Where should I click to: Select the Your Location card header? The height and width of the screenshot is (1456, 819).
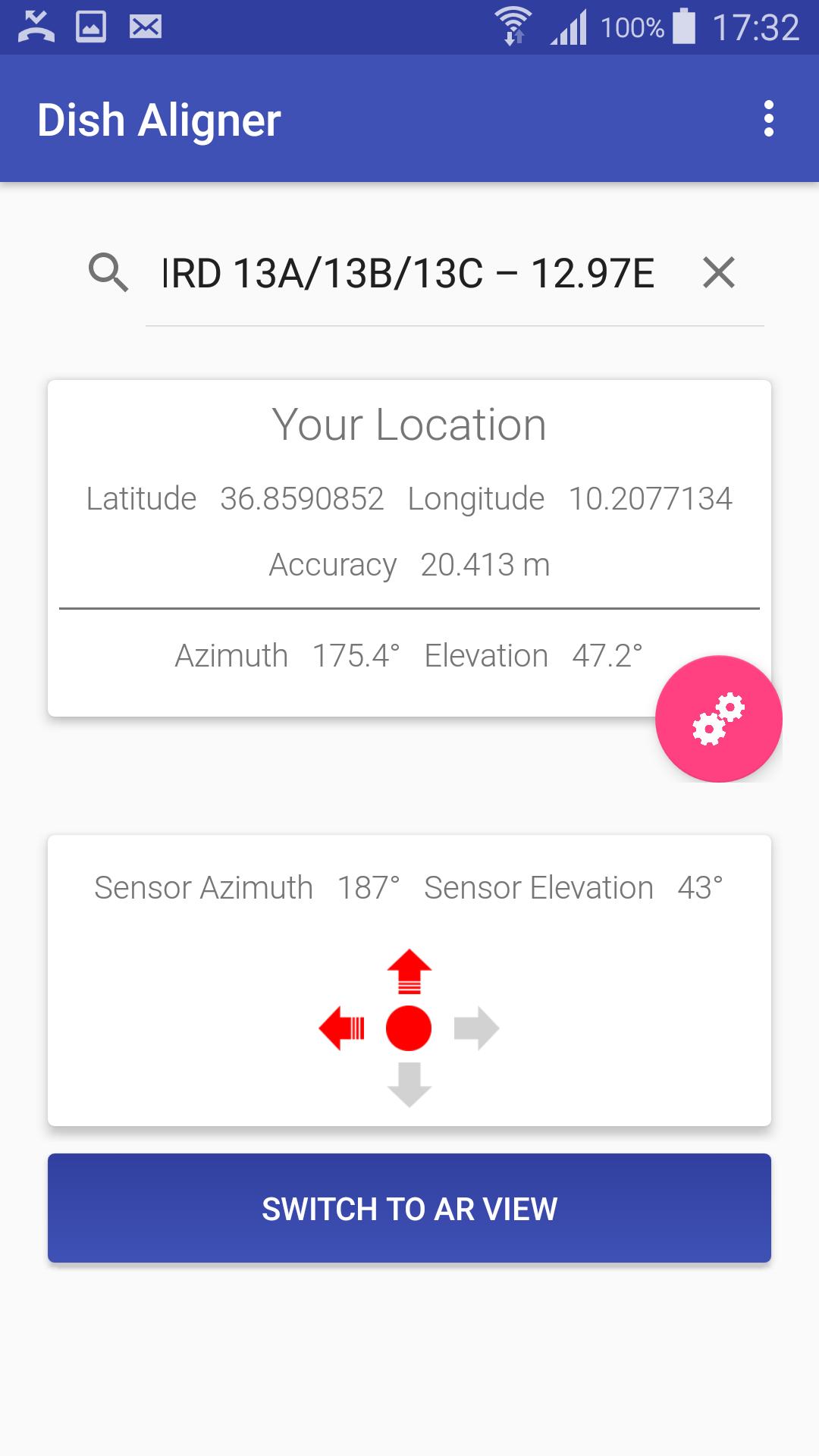click(409, 425)
